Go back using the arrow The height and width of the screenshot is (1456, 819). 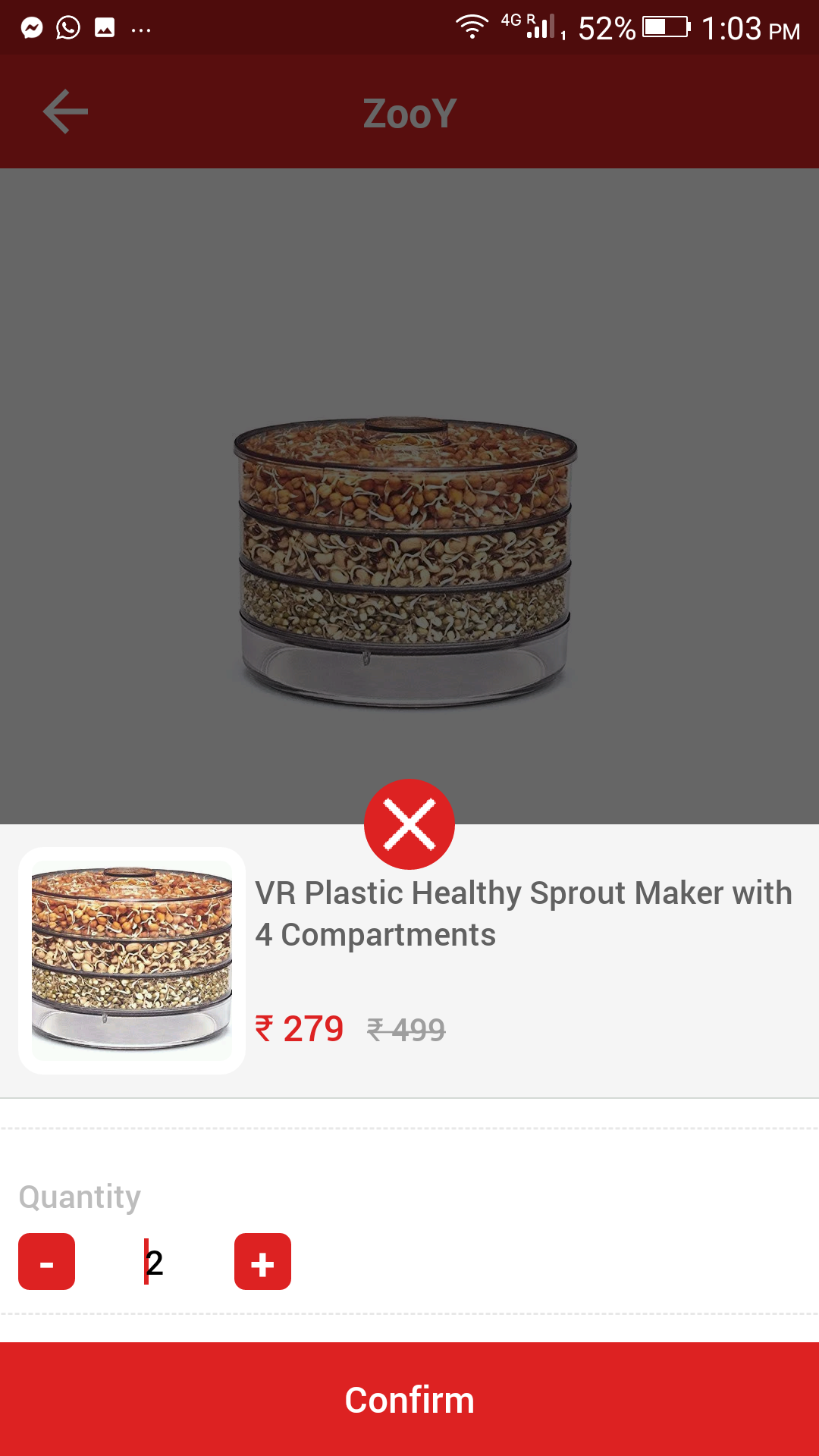point(65,112)
